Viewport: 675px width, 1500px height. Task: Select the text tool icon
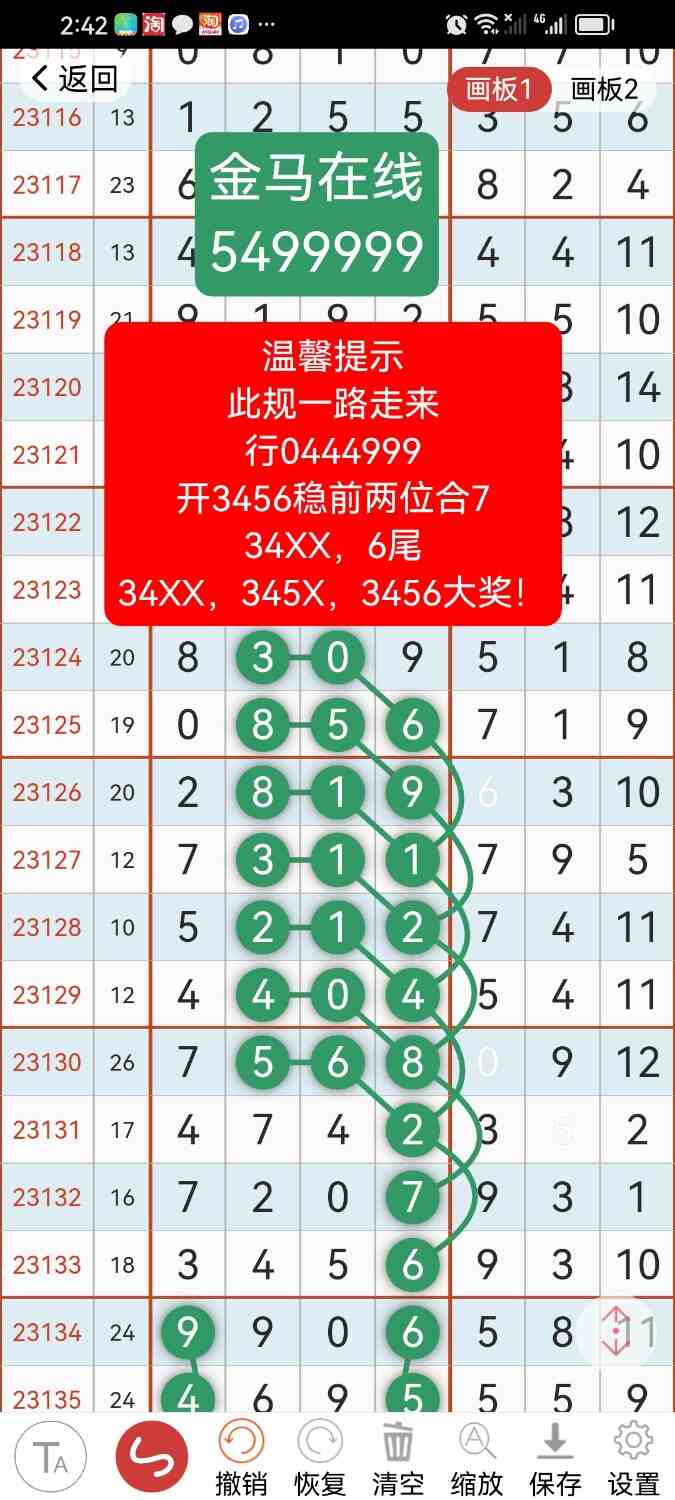pos(50,1457)
